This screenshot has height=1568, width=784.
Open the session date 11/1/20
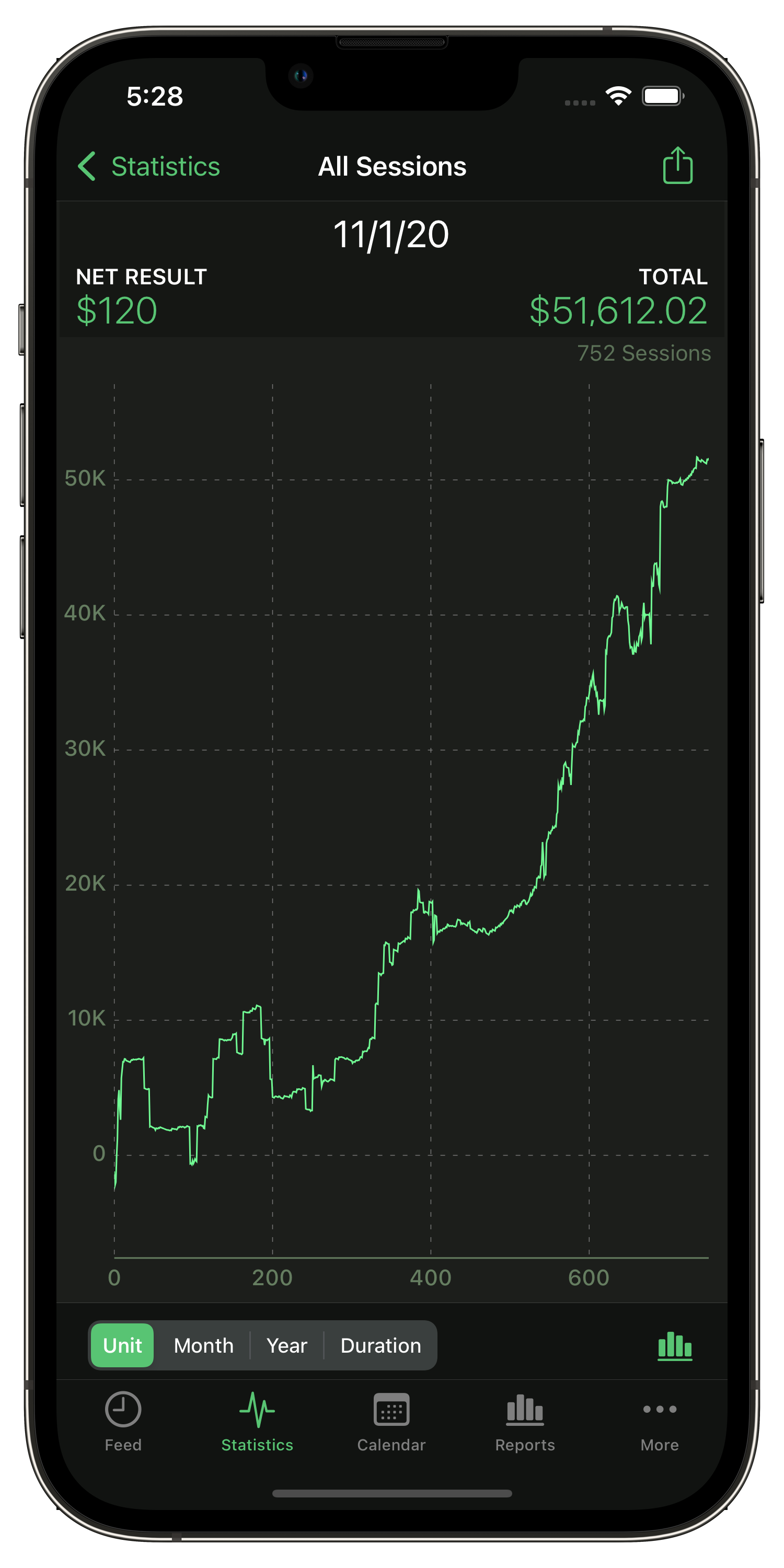point(391,233)
